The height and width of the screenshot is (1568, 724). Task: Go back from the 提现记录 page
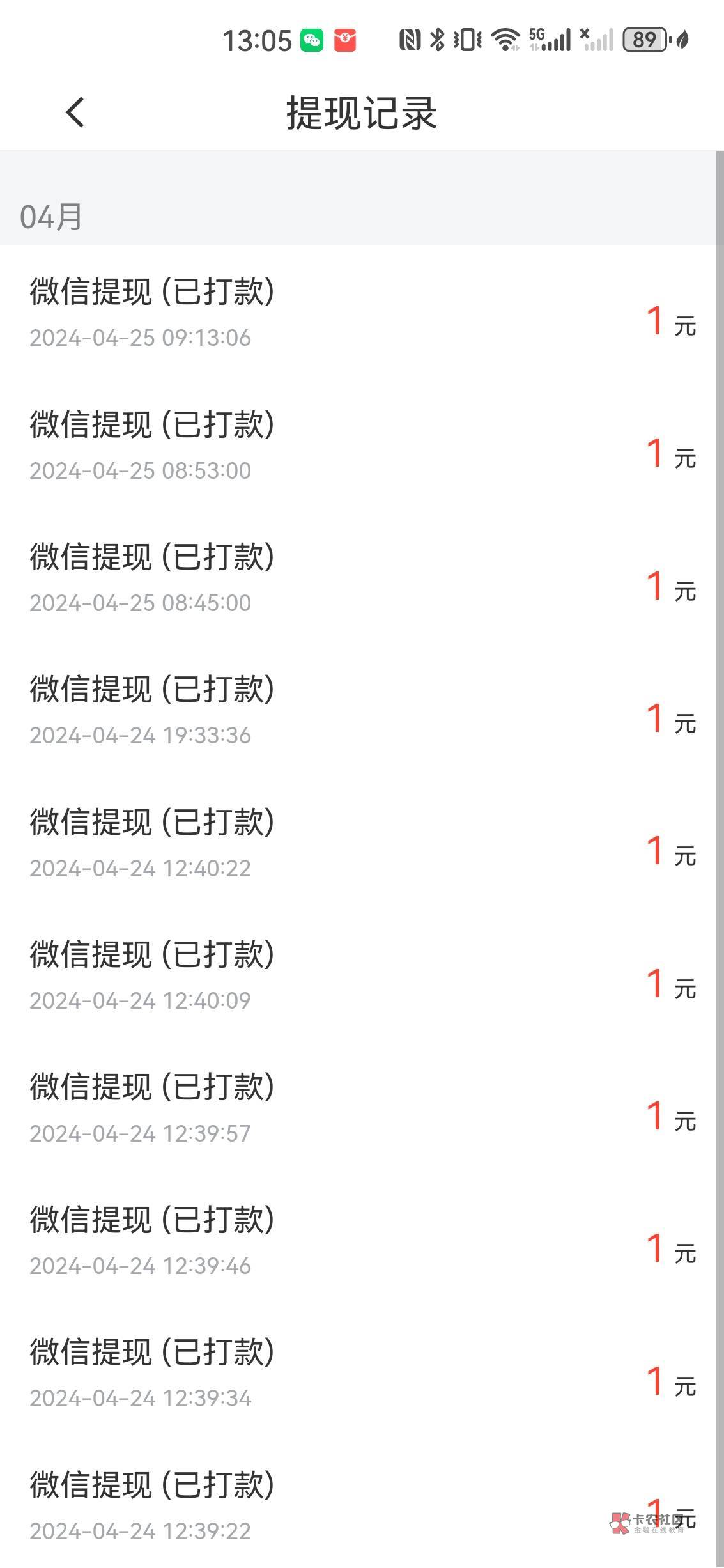click(x=75, y=113)
